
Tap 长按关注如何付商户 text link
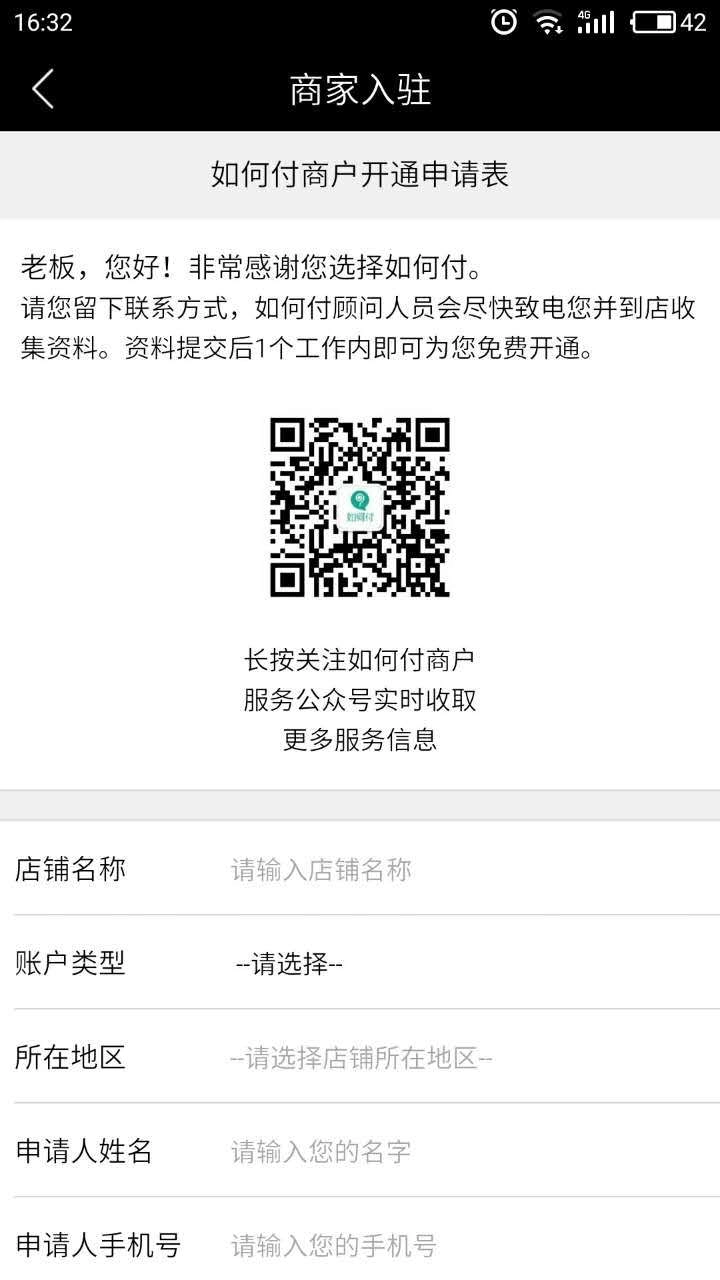pos(360,659)
